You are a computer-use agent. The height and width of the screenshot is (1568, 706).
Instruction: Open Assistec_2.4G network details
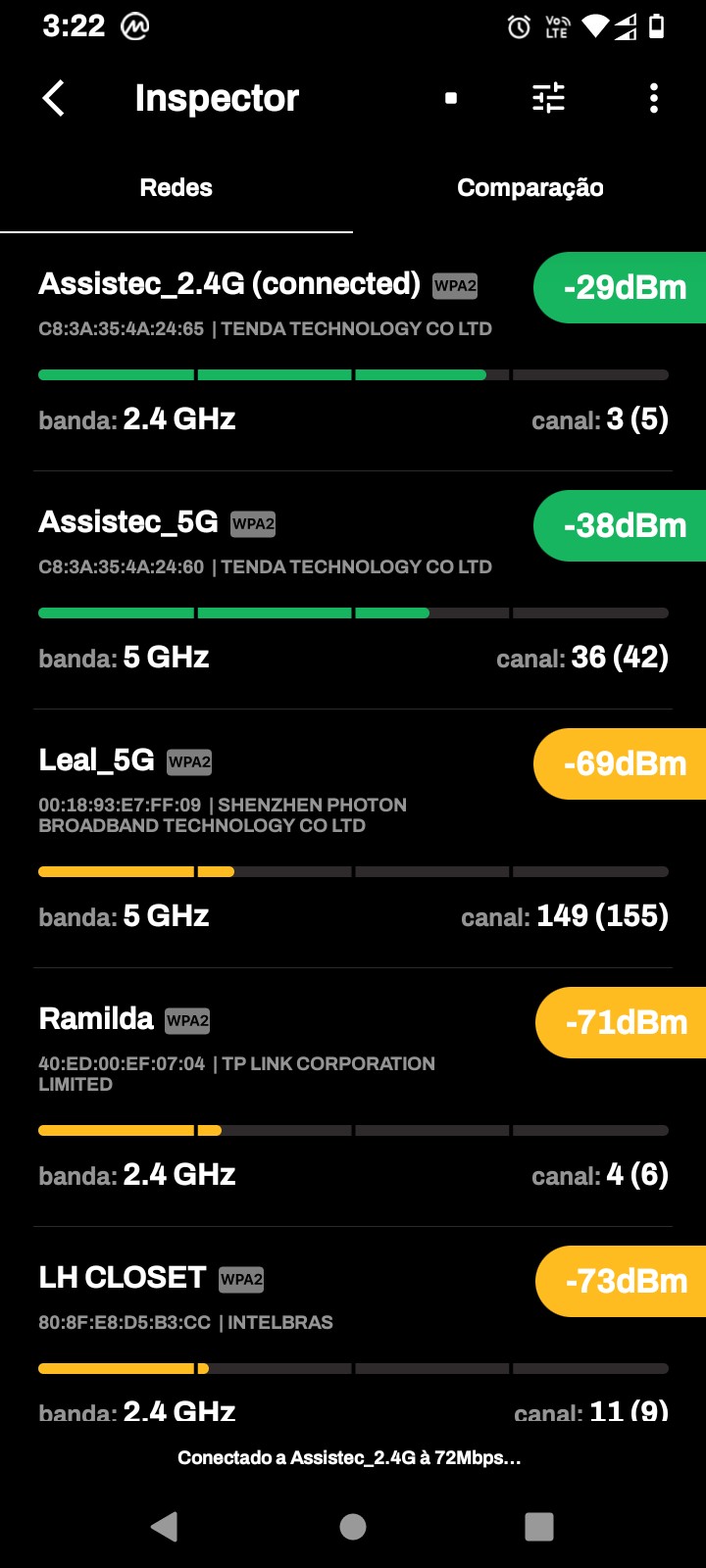(294, 353)
